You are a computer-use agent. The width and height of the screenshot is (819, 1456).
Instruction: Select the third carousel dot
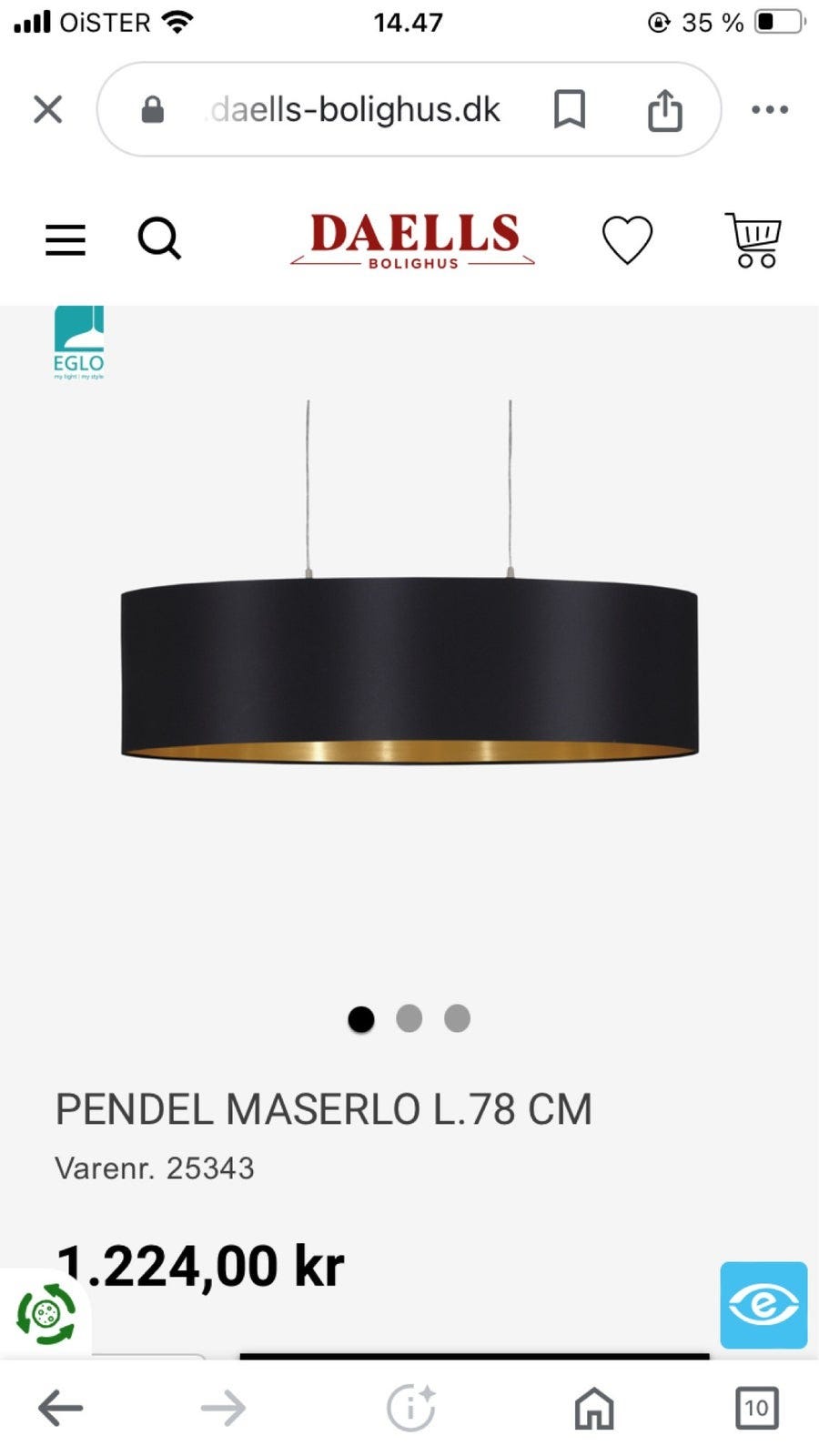458,1019
